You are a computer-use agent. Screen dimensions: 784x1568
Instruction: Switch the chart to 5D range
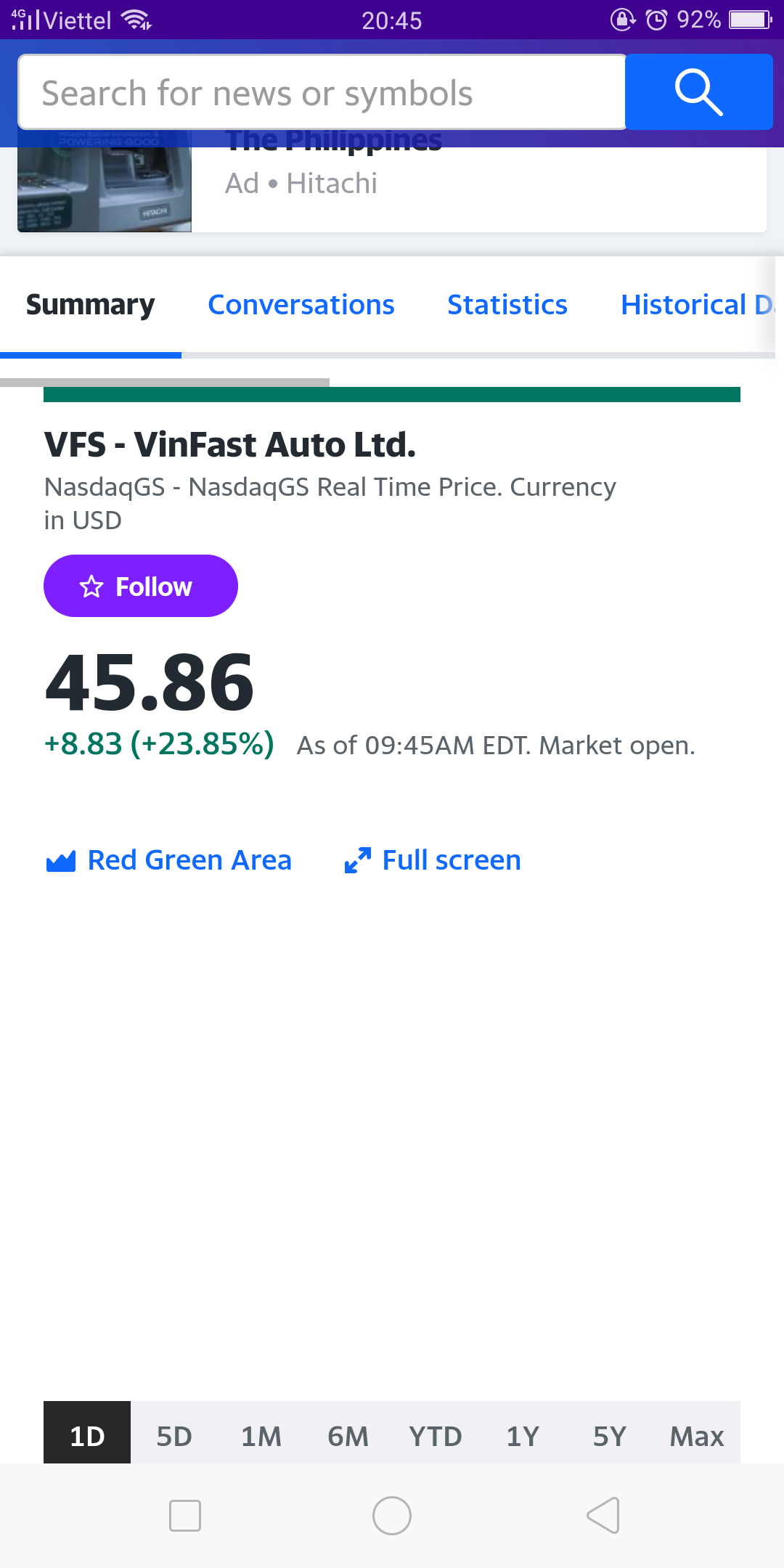pyautogui.click(x=174, y=1435)
